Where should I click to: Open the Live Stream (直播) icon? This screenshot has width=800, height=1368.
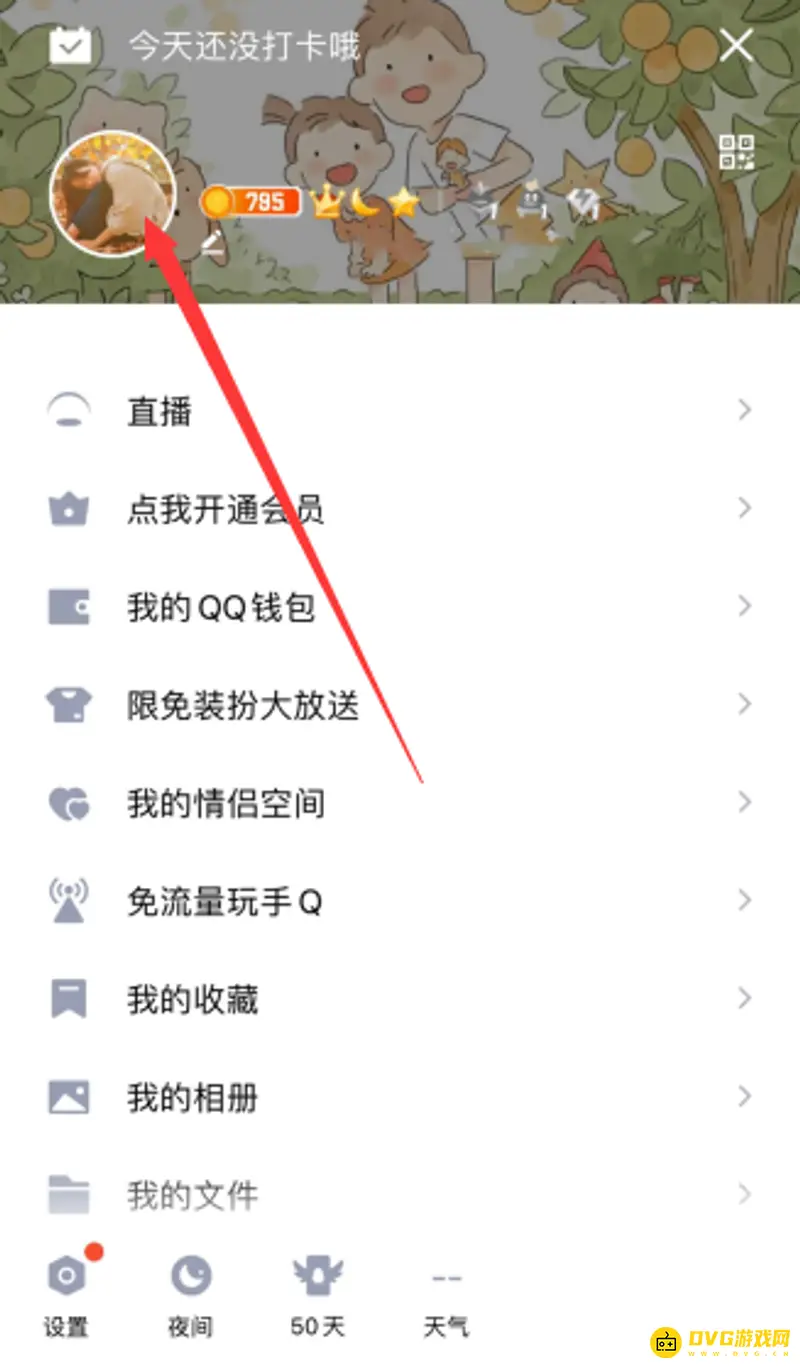pyautogui.click(x=66, y=409)
